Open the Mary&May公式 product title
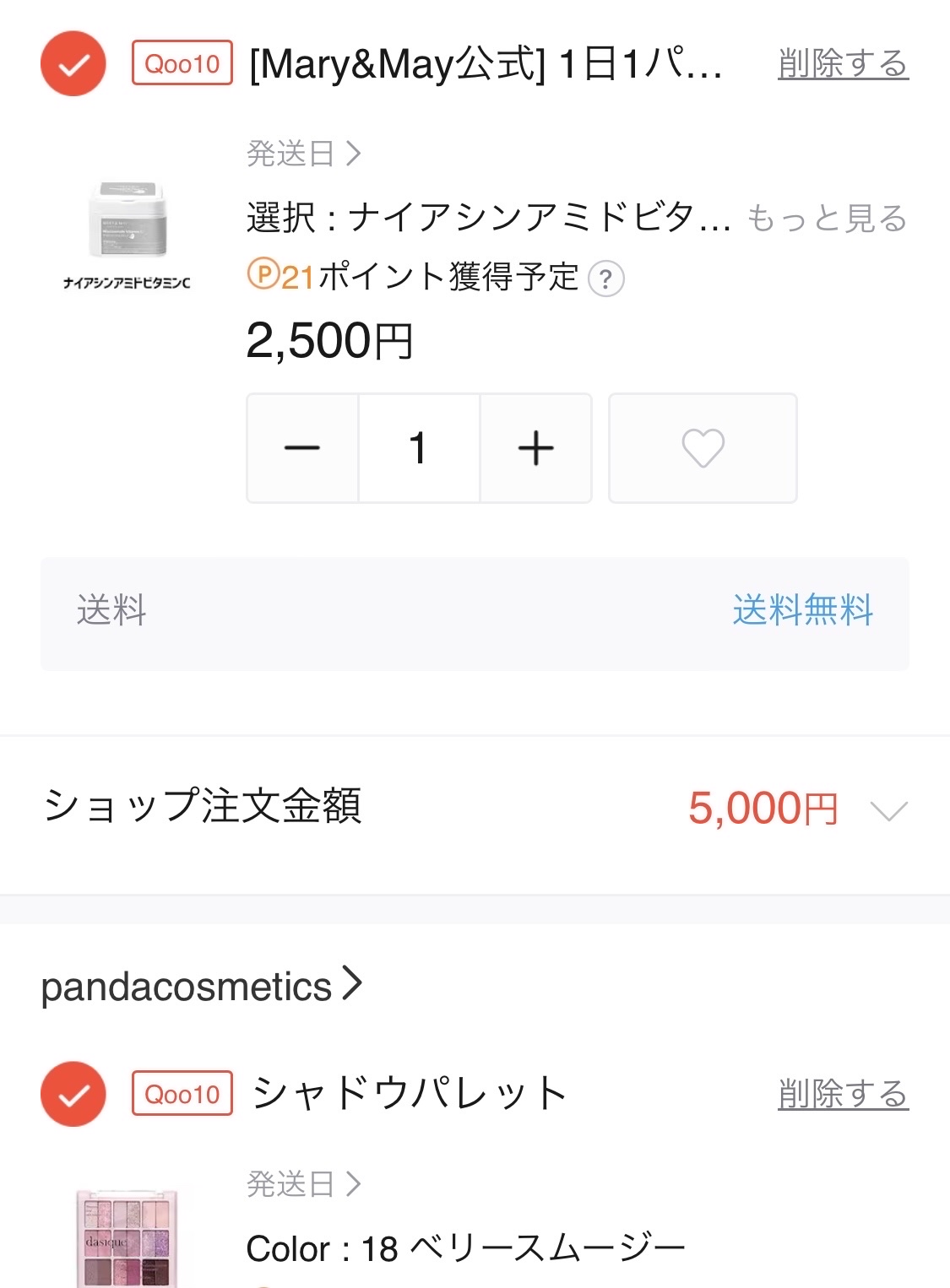 coord(486,64)
